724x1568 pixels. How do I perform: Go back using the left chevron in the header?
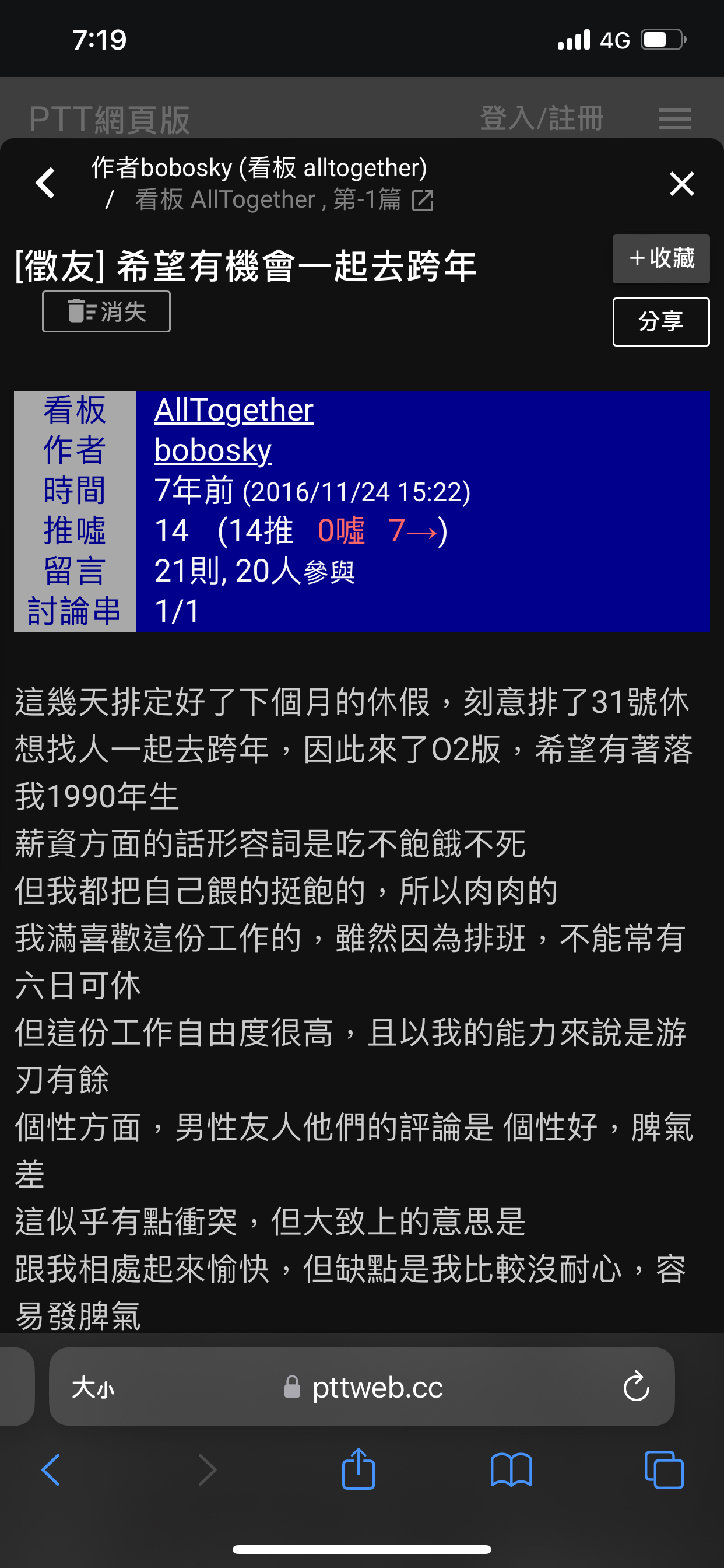click(x=46, y=183)
